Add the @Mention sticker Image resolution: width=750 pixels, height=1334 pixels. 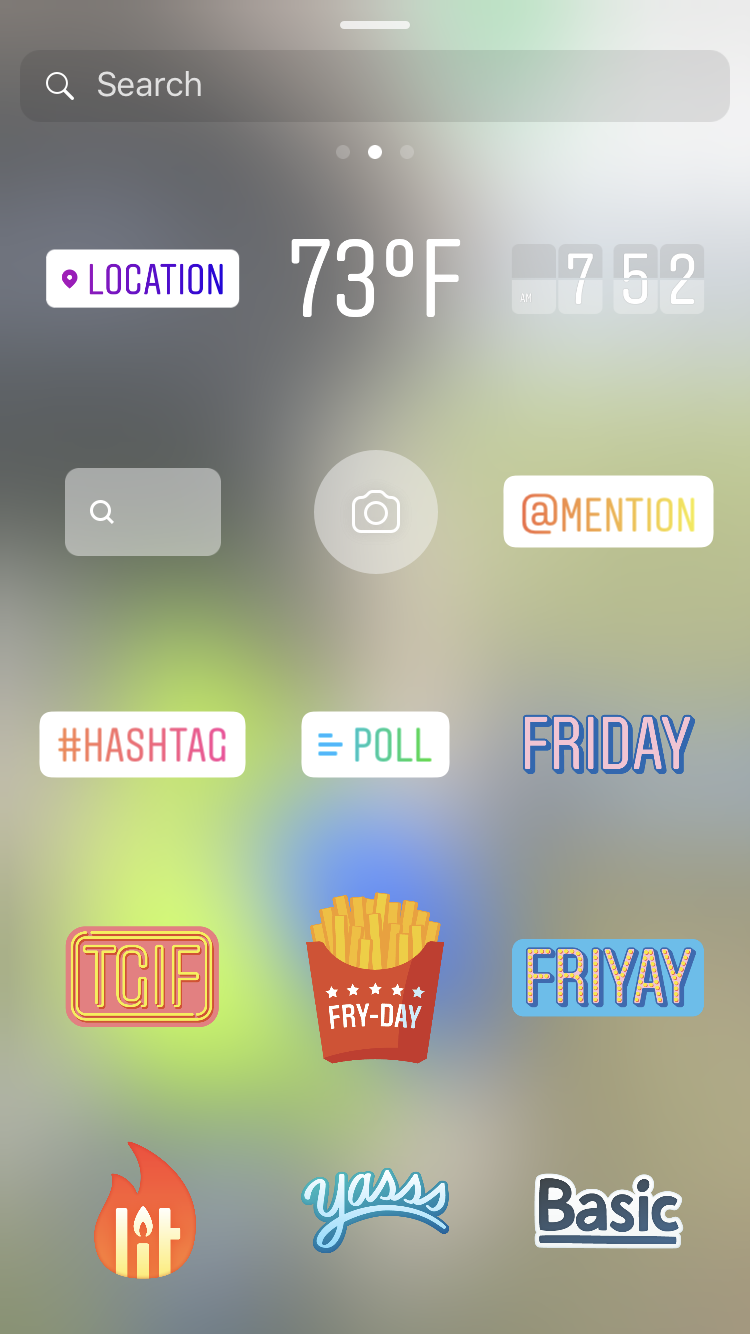[608, 512]
